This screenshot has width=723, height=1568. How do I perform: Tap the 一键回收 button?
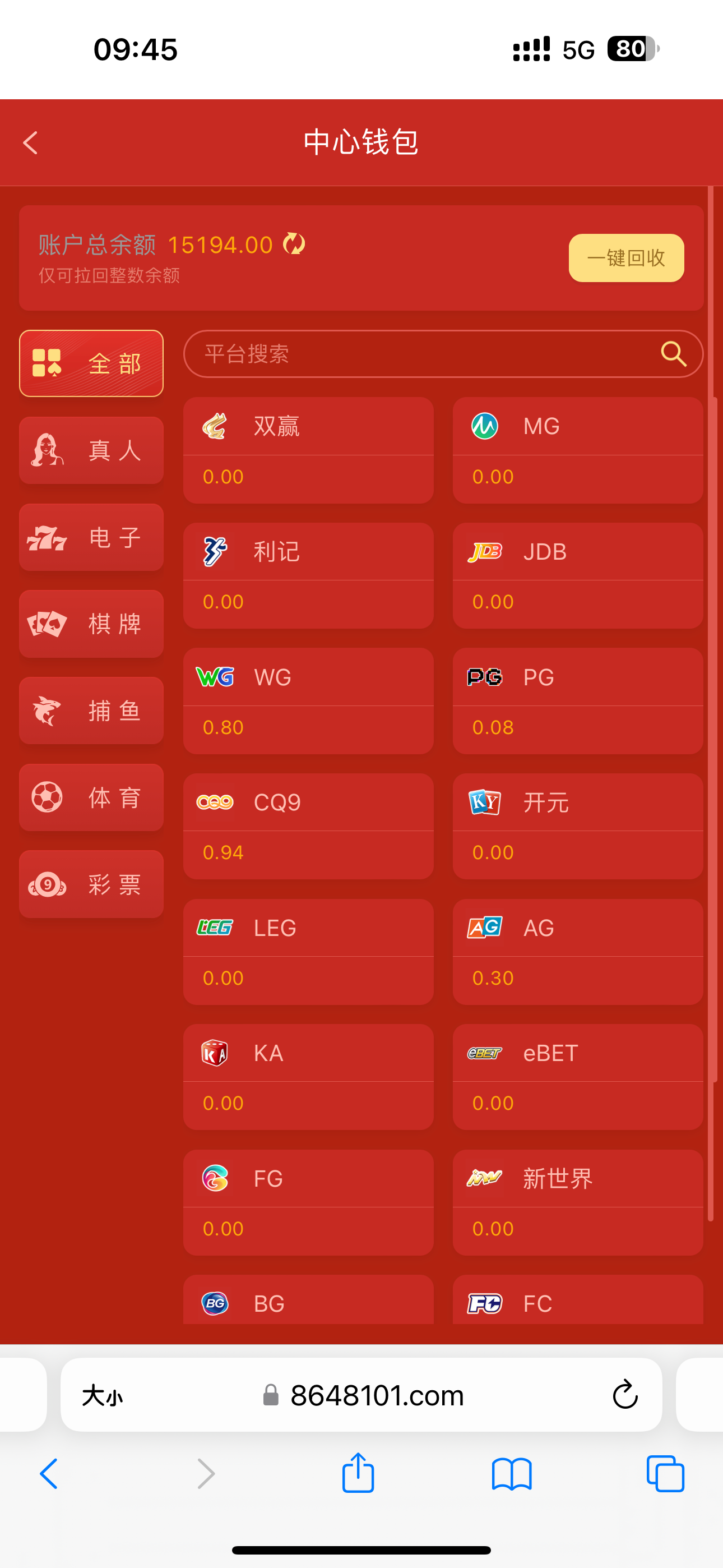coord(625,257)
